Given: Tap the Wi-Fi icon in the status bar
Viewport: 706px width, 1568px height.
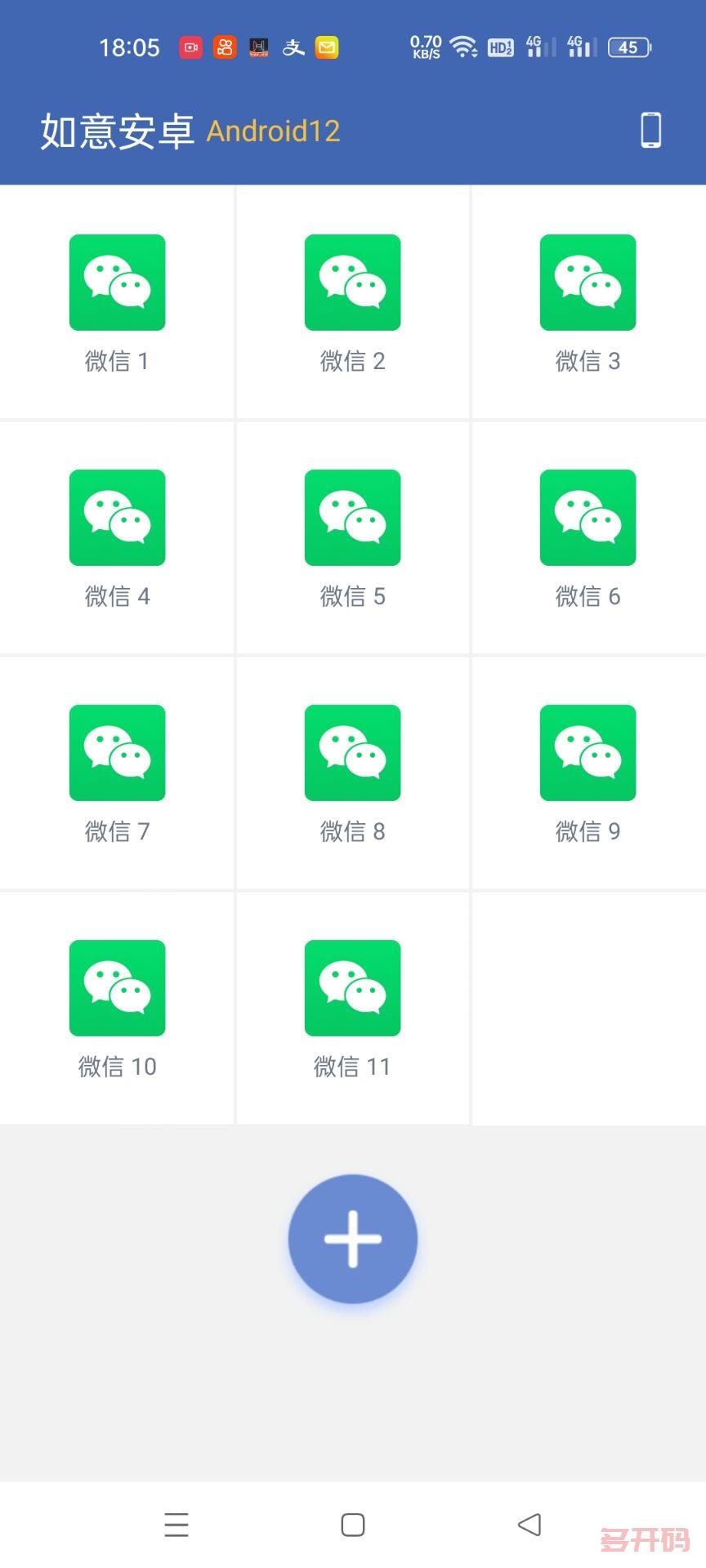Looking at the screenshot, I should [462, 47].
